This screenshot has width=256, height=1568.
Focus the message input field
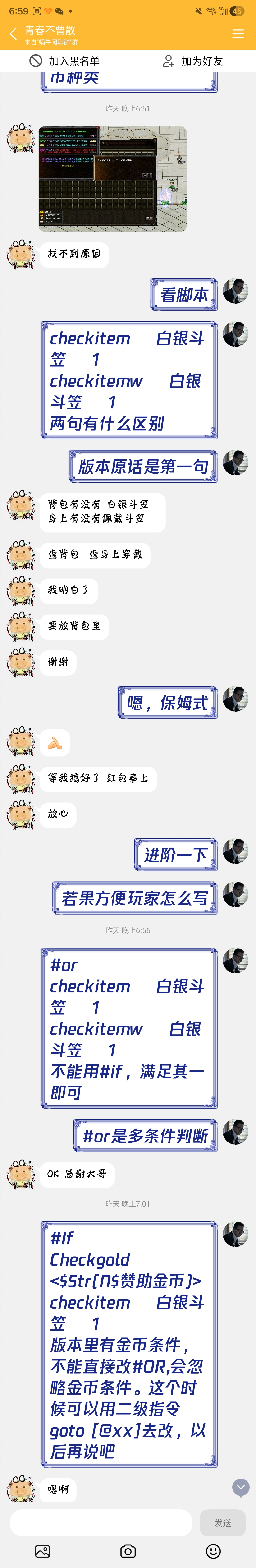tap(101, 1522)
